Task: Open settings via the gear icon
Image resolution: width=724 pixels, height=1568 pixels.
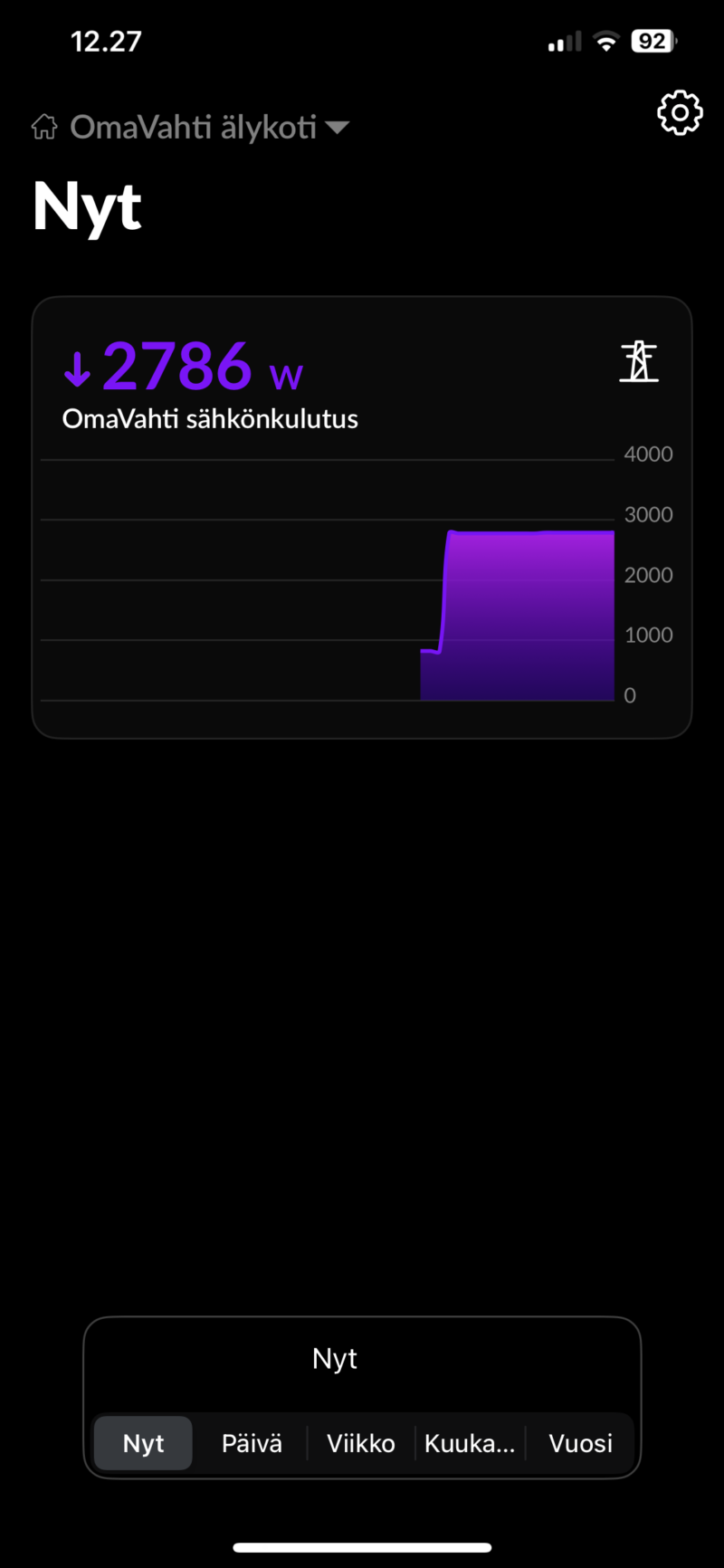Action: (x=679, y=113)
